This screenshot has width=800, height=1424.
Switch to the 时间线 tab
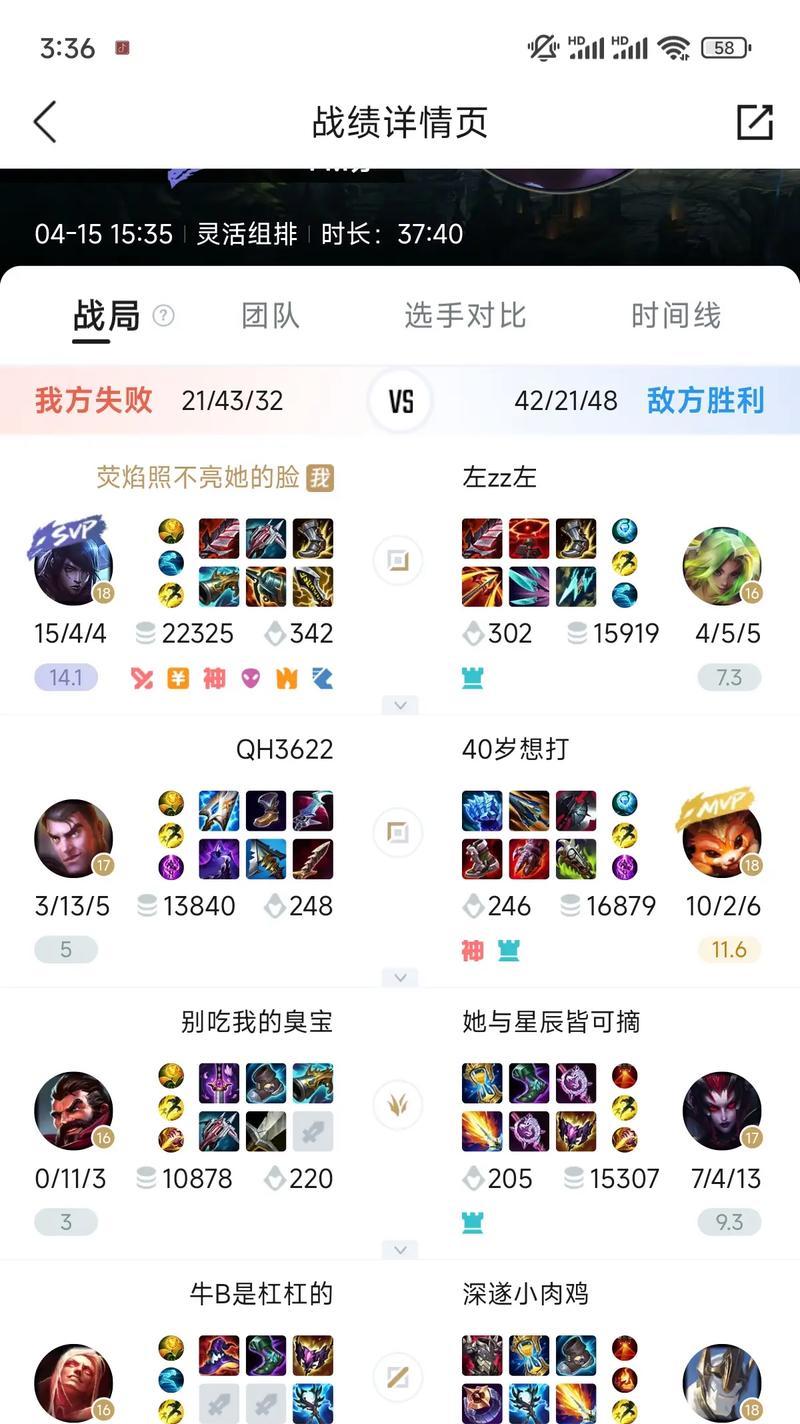click(x=676, y=316)
